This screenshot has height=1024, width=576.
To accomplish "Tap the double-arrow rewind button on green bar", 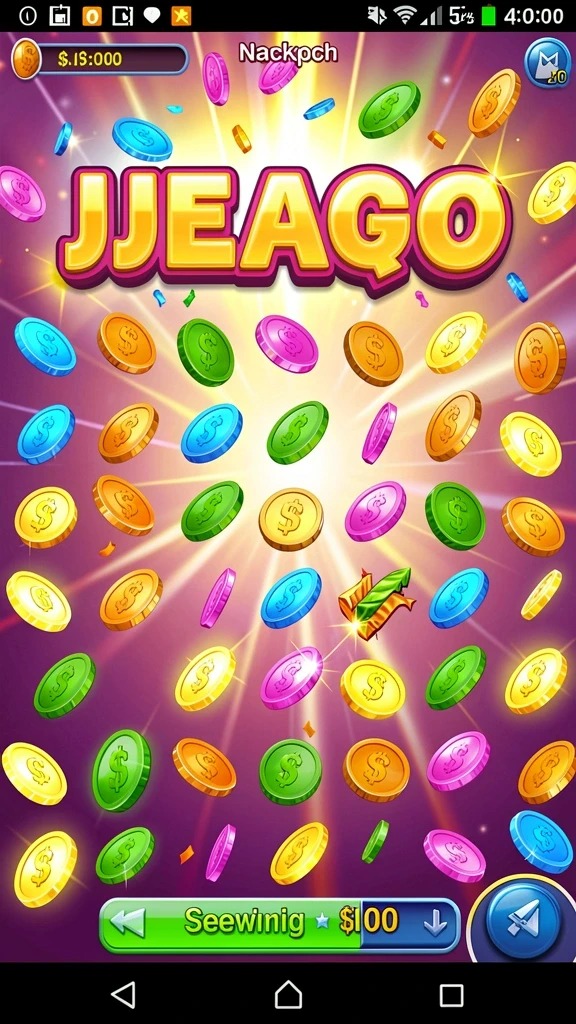I will pos(127,923).
